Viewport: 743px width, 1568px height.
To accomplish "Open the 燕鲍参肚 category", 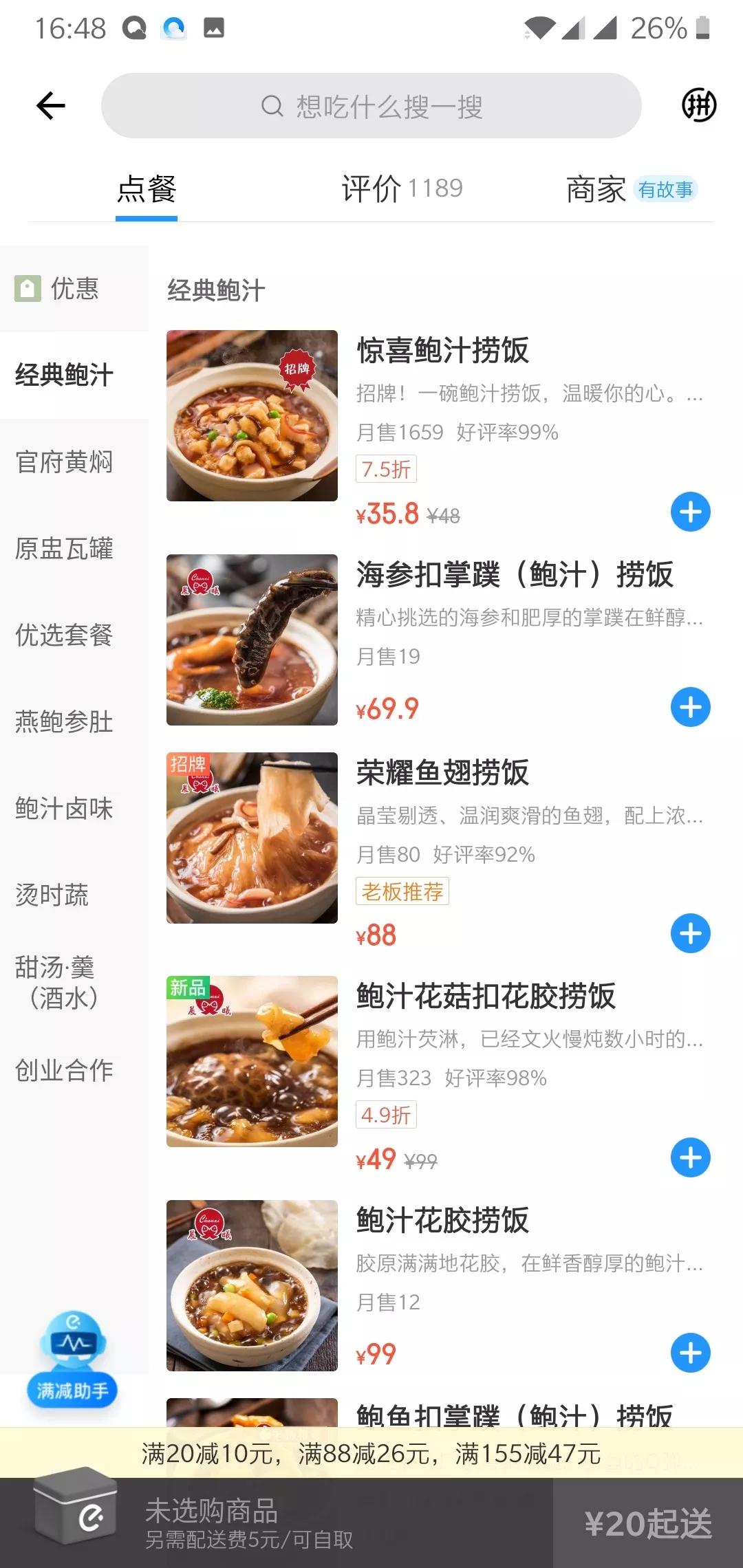I will click(x=64, y=721).
